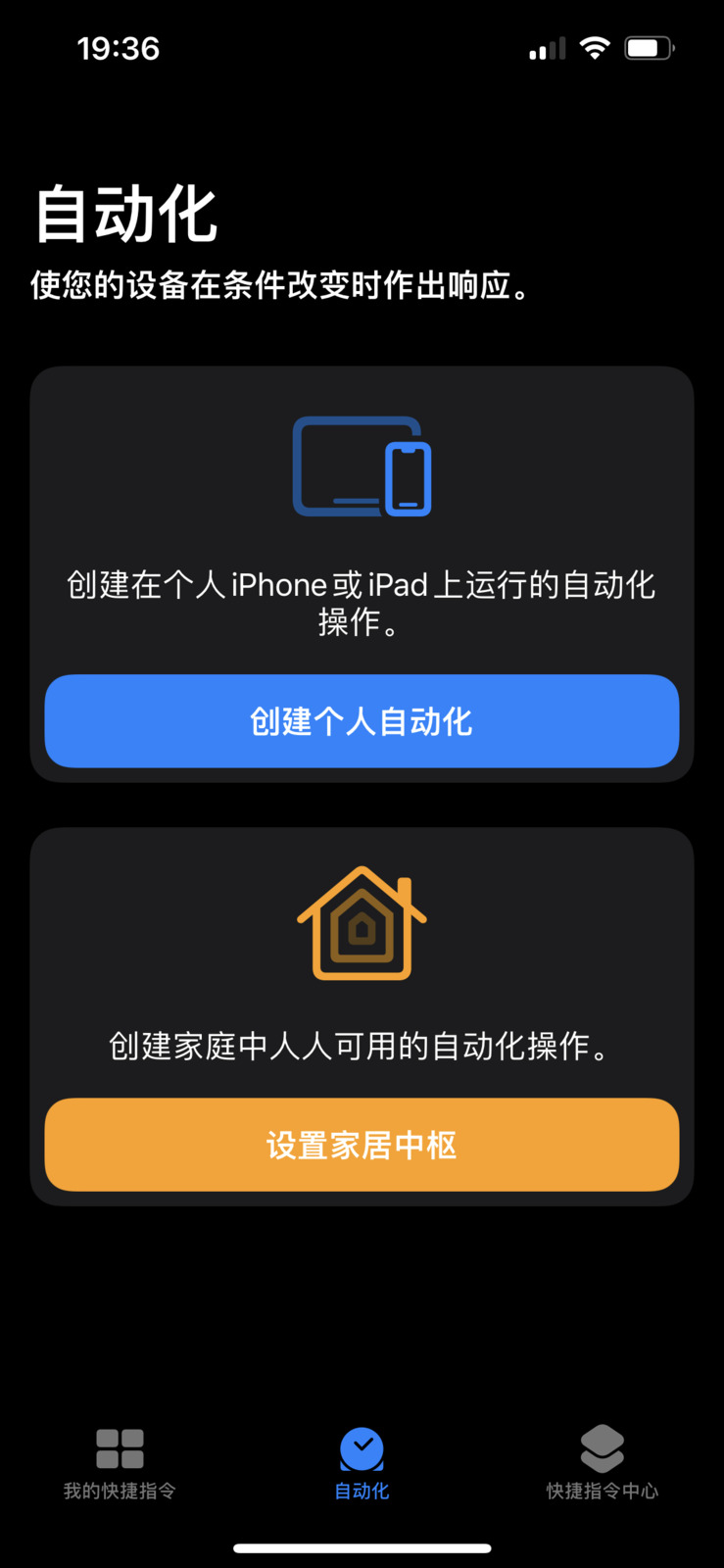Tap the personal automation description text
The height and width of the screenshot is (1568, 724).
362,603
